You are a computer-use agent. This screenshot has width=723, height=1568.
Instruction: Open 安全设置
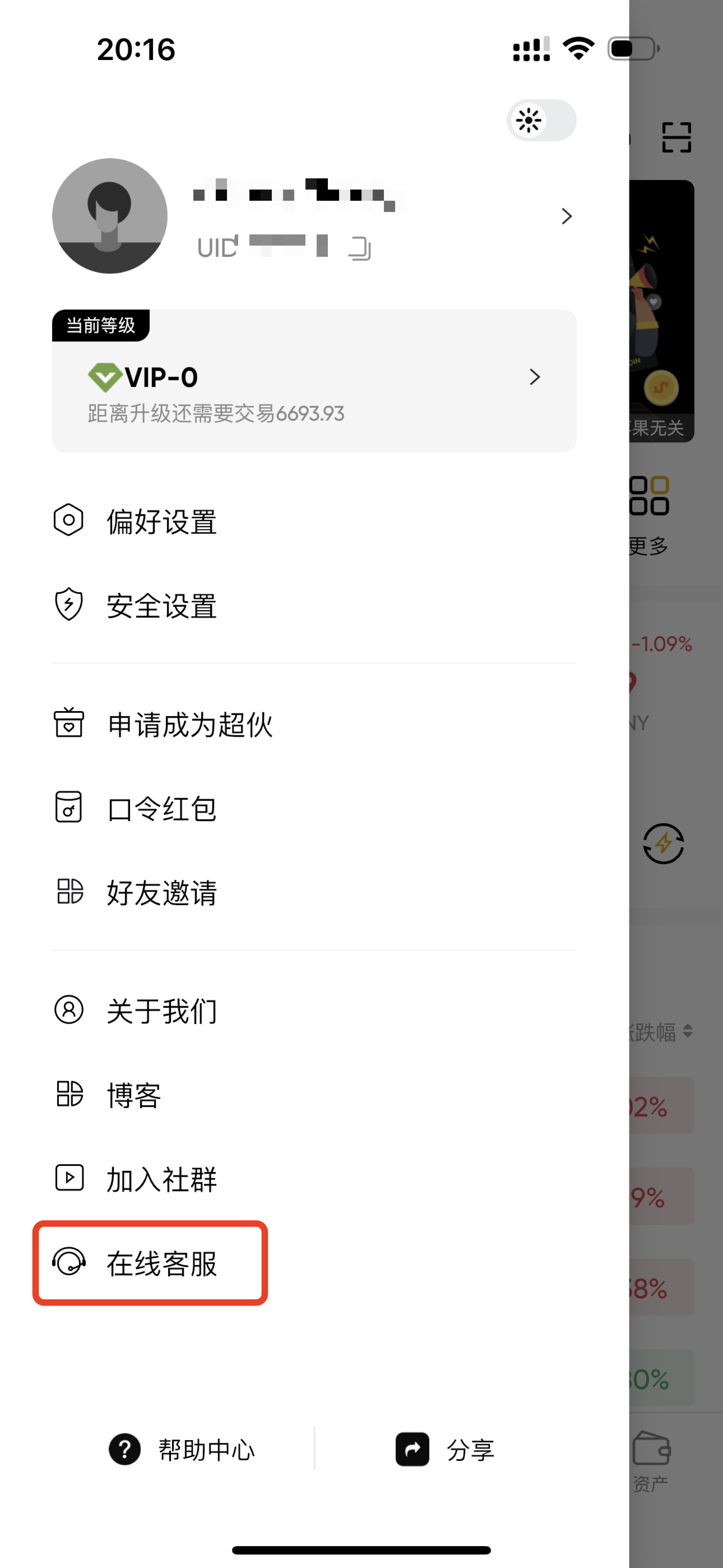coord(314,605)
